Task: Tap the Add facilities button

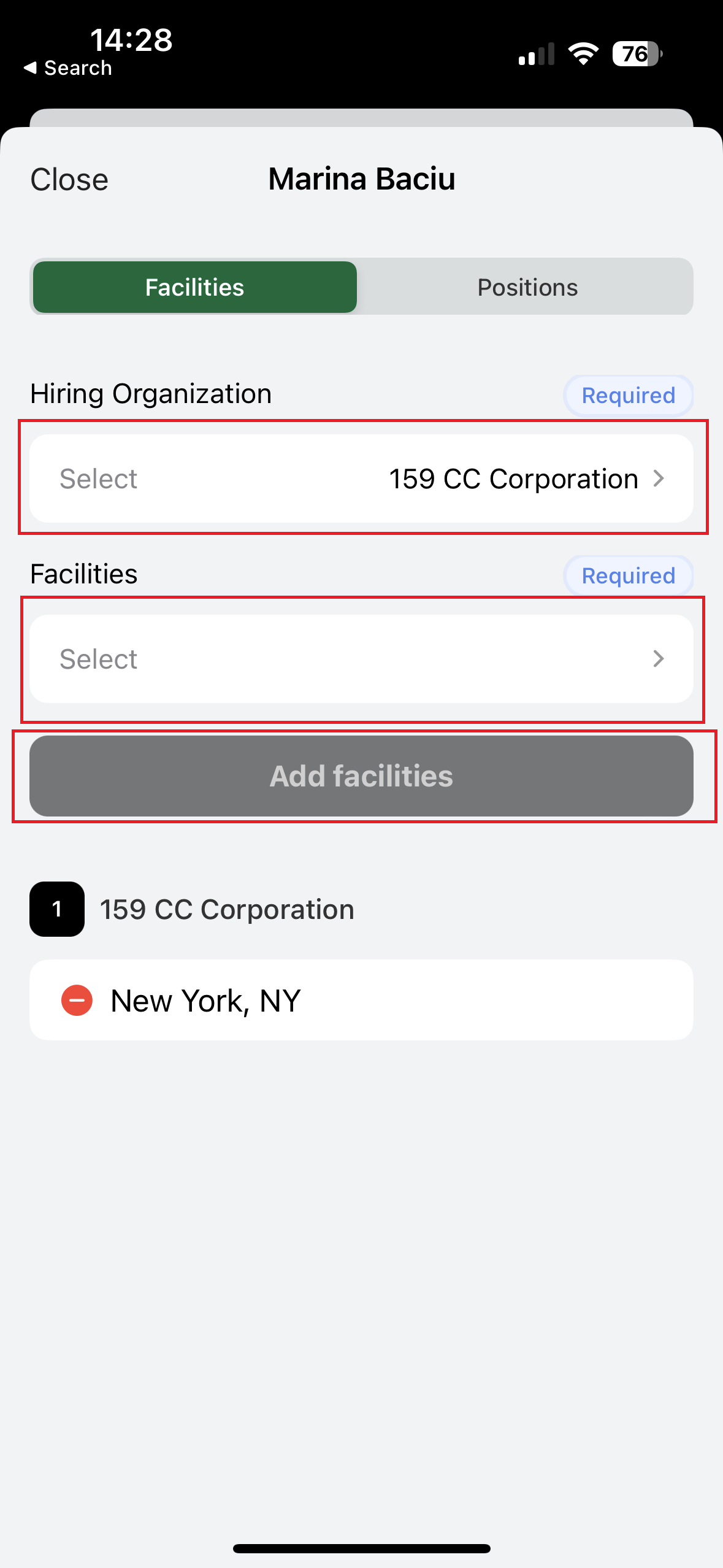Action: (361, 776)
